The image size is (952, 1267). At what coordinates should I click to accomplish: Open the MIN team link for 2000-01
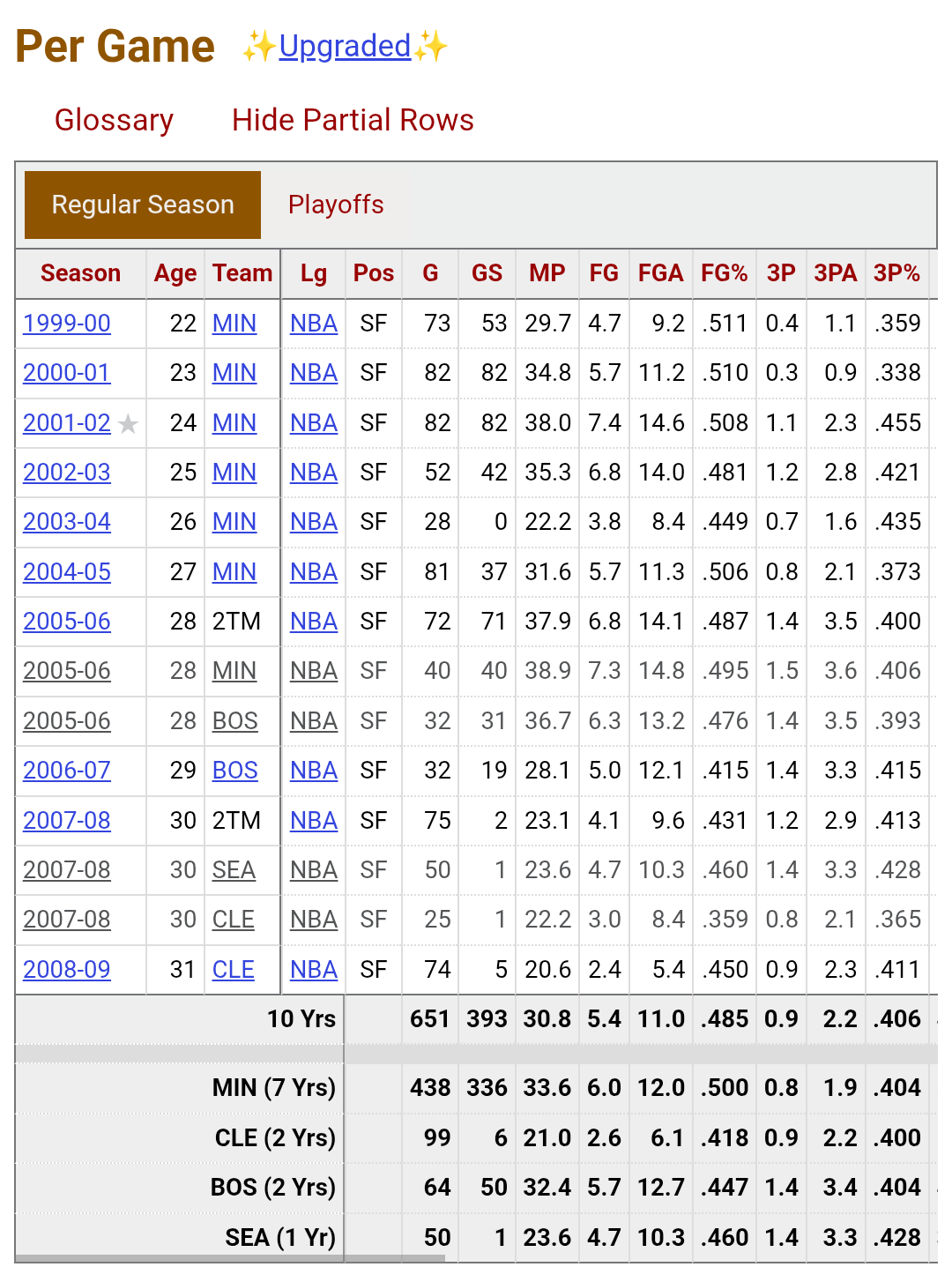coord(234,373)
